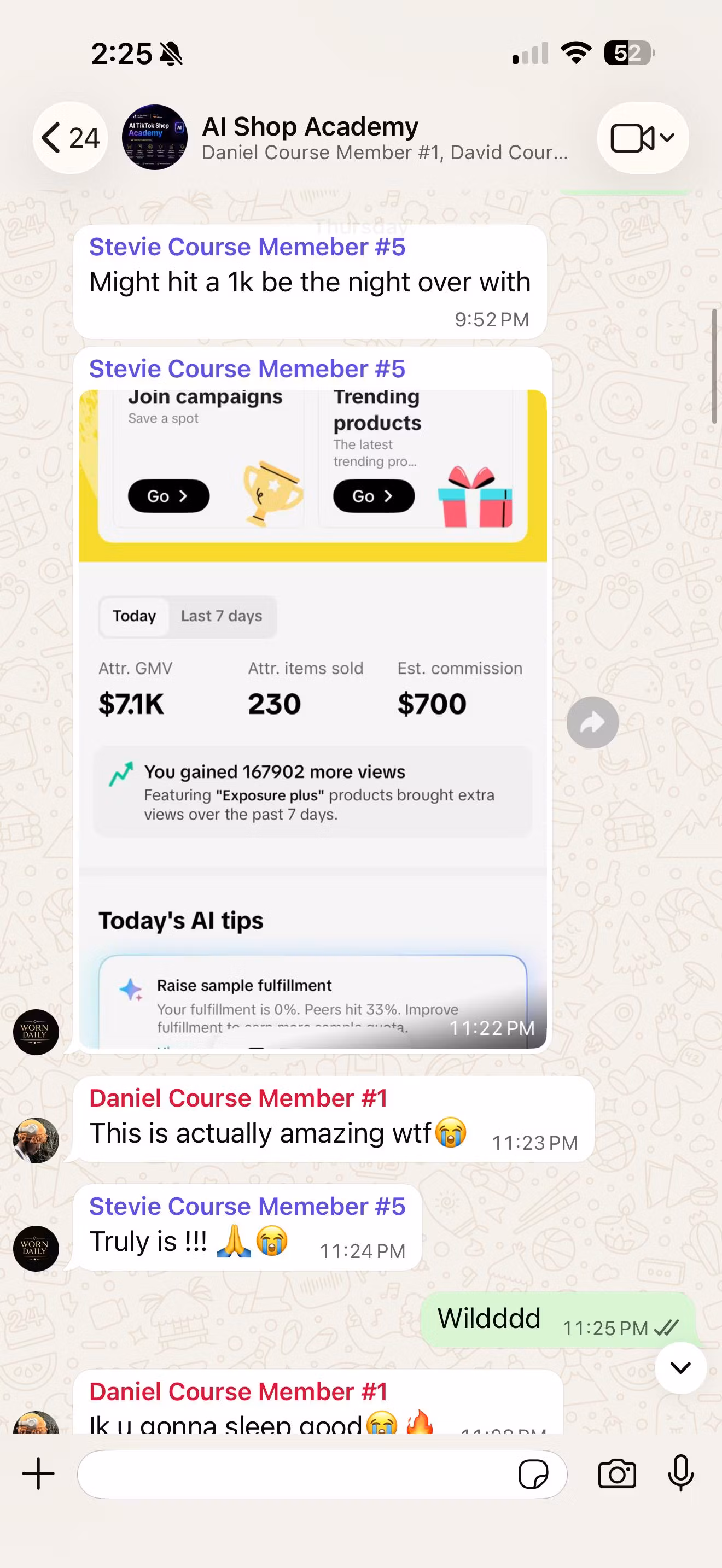Open AI Shop Academy group info
Viewport: 722px width, 1568px height.
385,138
